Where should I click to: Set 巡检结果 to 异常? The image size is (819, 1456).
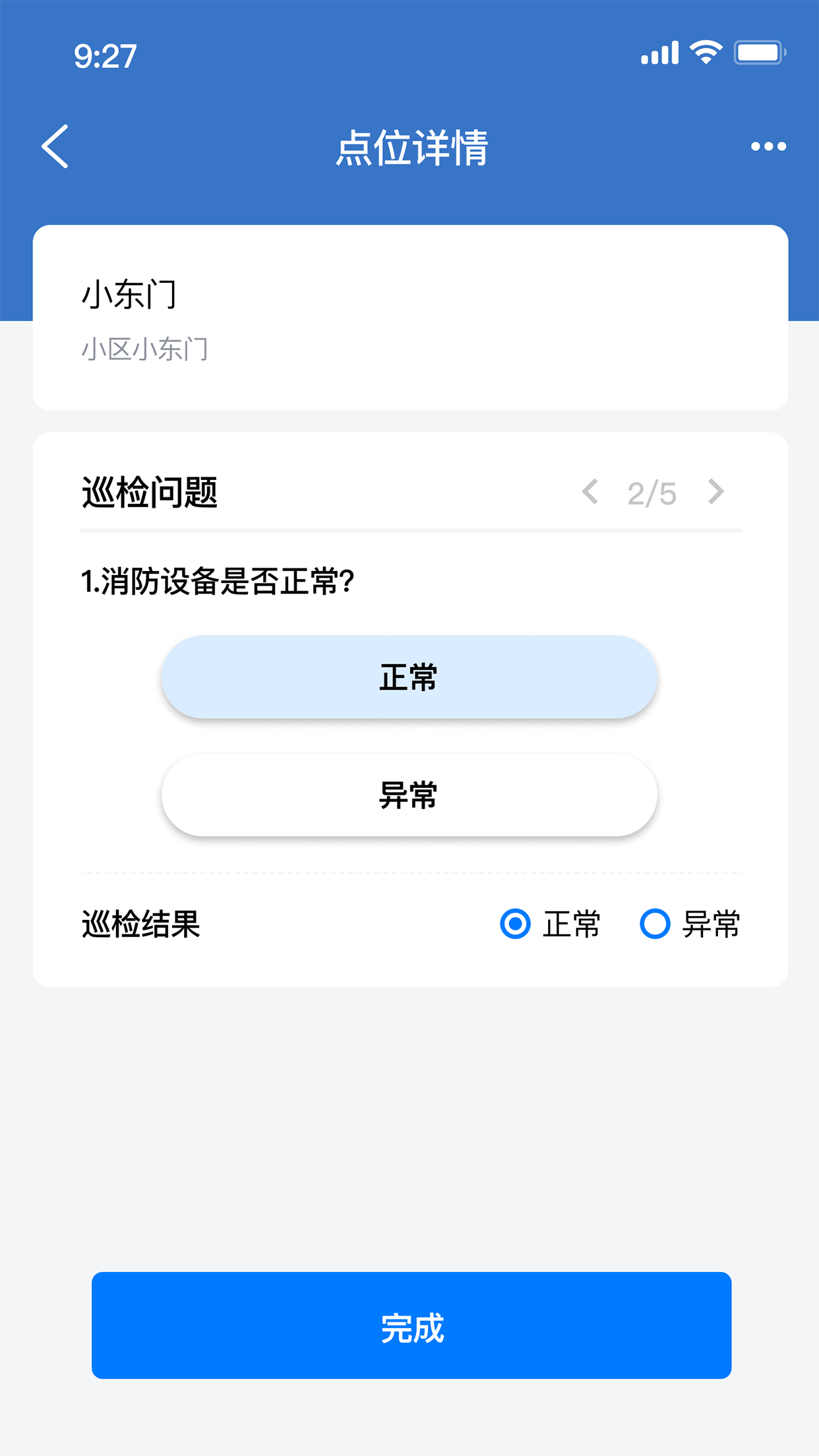click(655, 924)
